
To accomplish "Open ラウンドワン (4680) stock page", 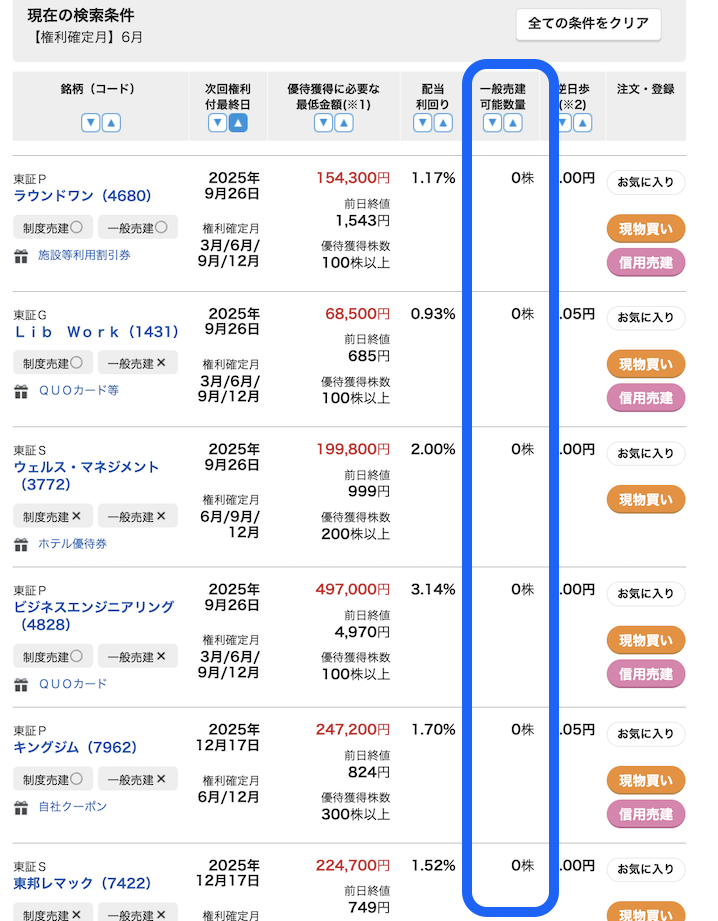I will (82, 195).
